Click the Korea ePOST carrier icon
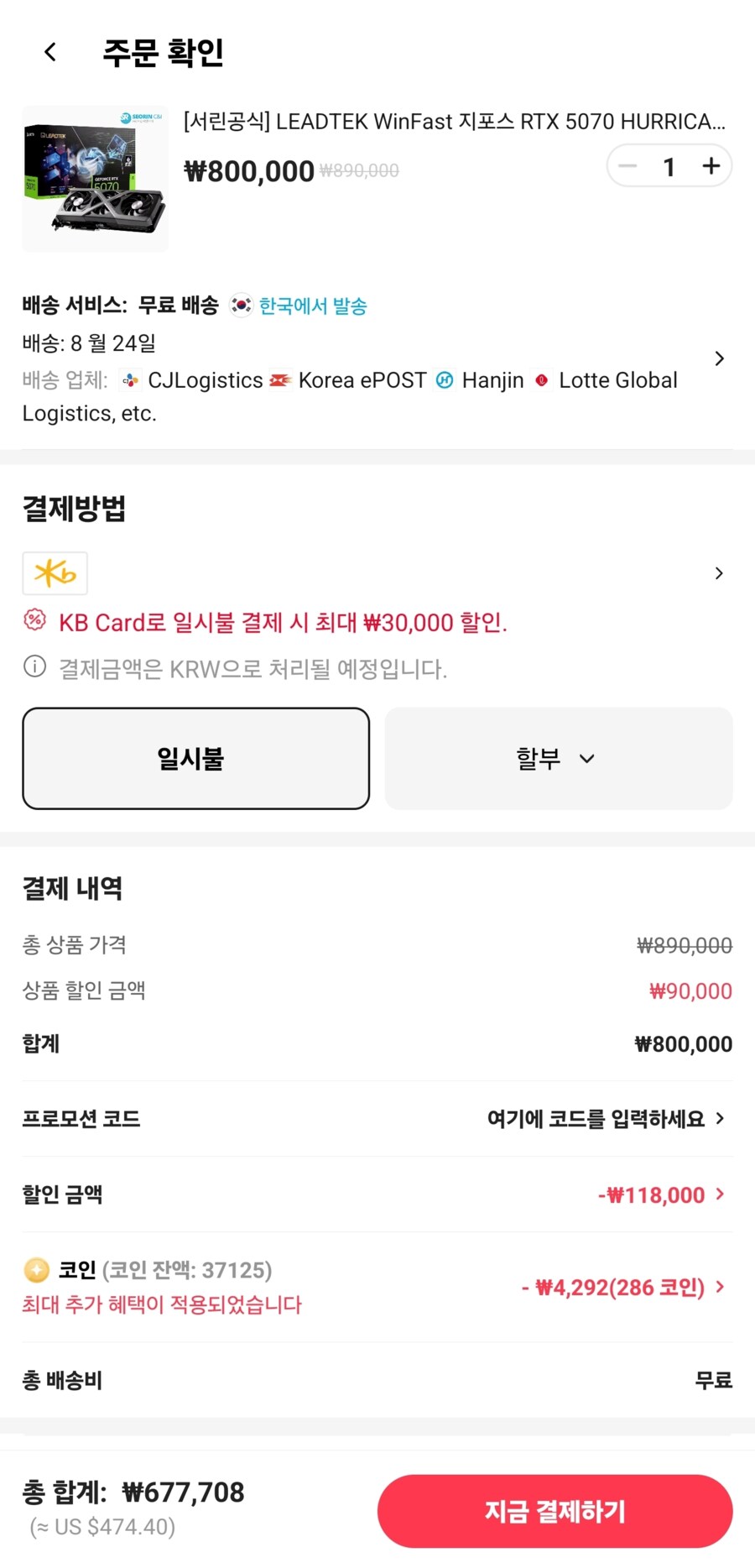The height and width of the screenshot is (1568, 755). pos(281,380)
